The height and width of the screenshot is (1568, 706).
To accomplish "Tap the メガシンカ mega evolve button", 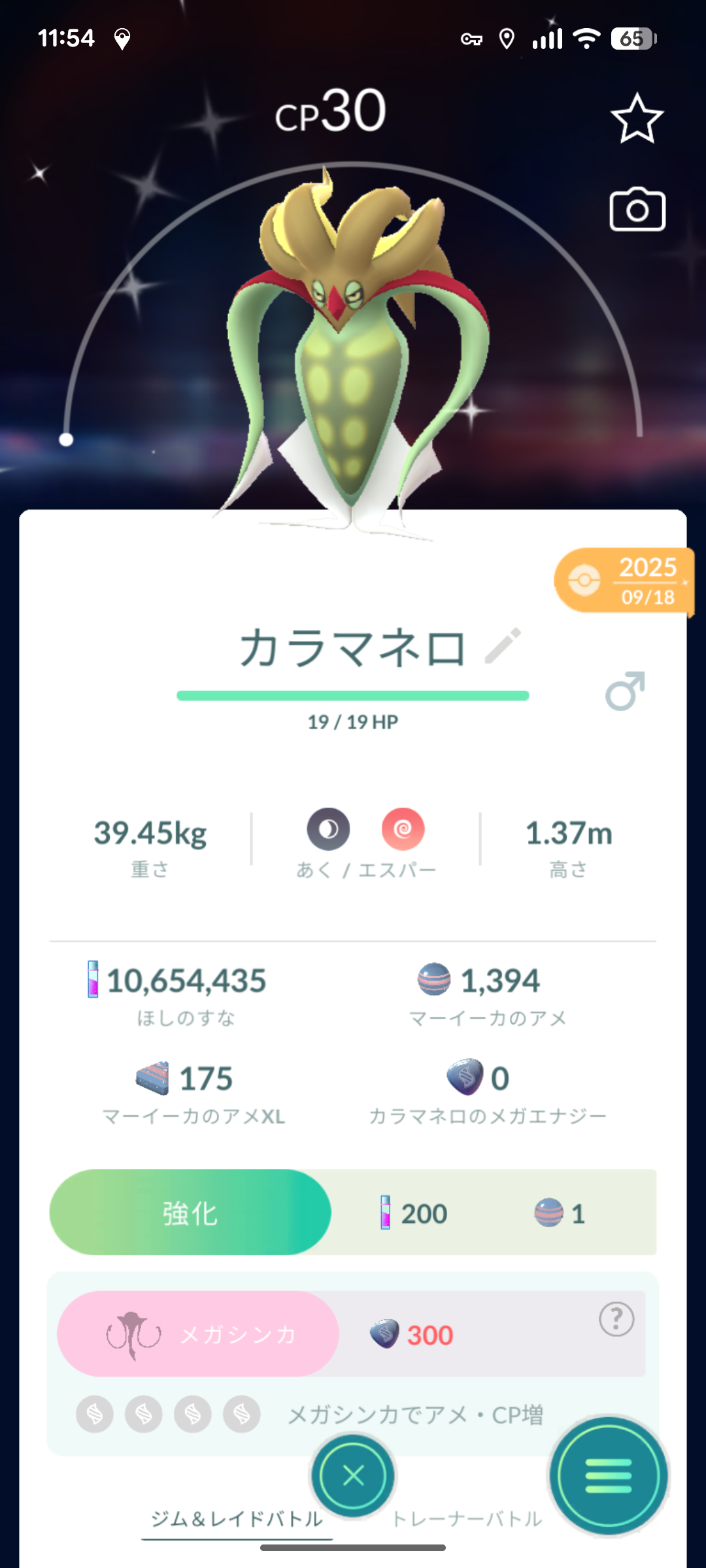I will [198, 1334].
